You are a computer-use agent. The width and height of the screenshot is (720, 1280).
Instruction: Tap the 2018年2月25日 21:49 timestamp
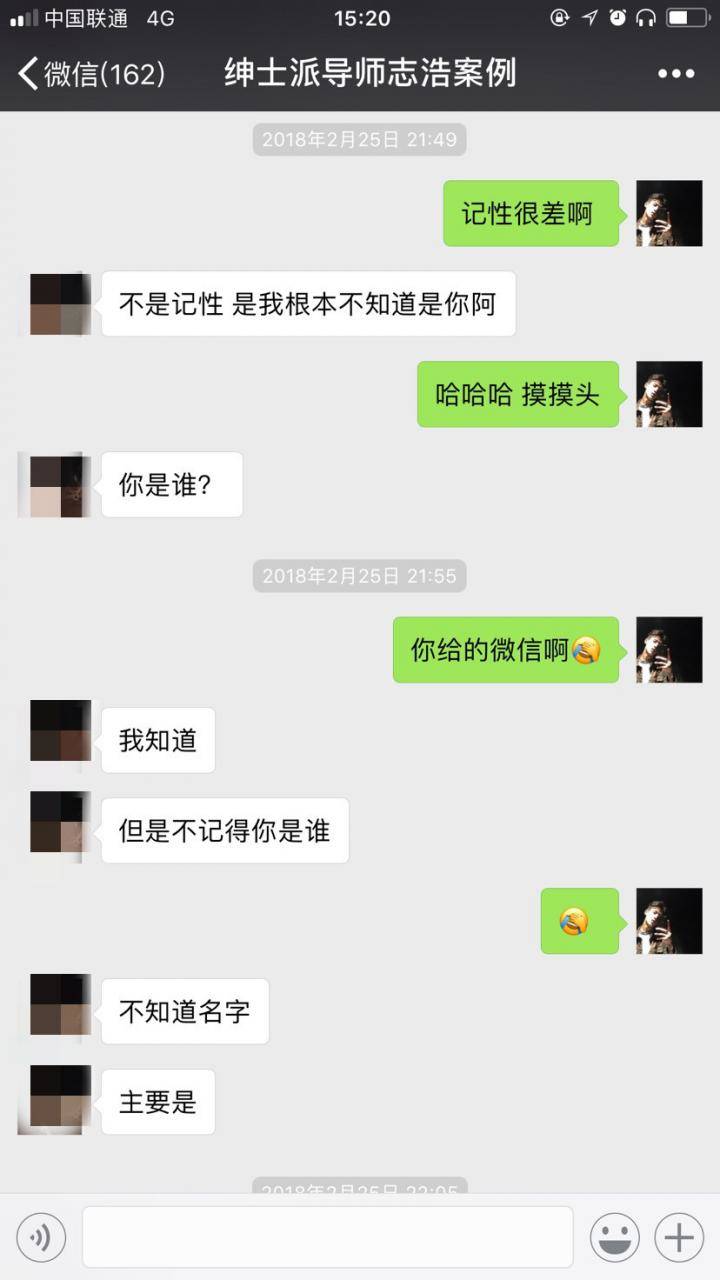point(359,139)
